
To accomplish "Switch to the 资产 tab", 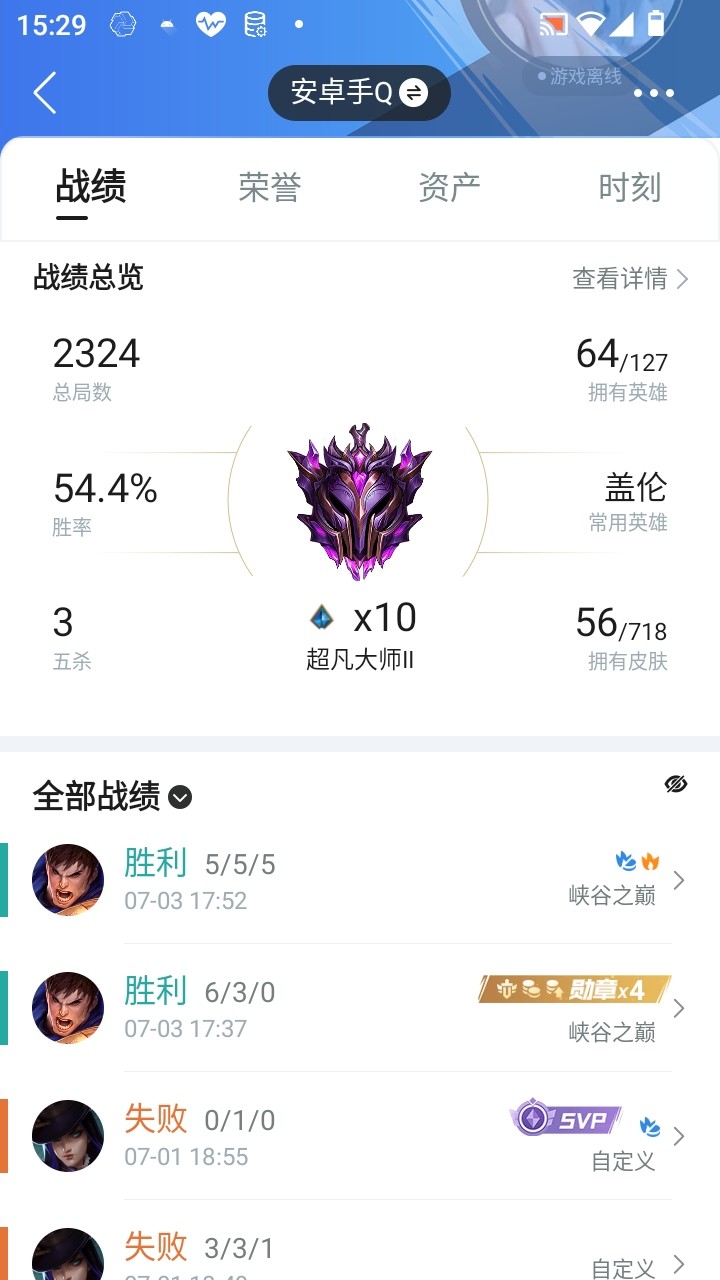I will (x=450, y=185).
